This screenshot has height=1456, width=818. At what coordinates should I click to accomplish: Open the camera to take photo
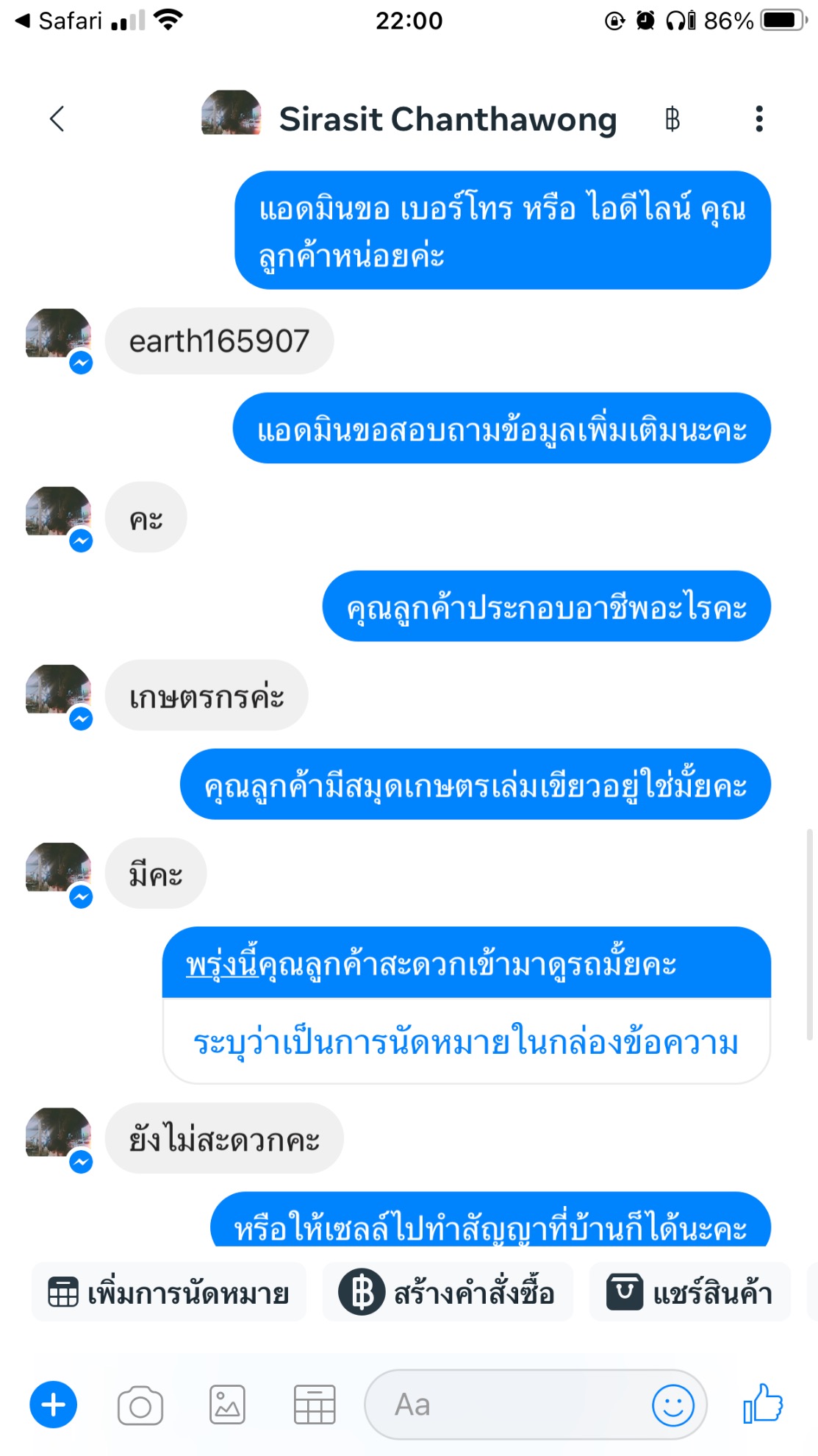click(x=140, y=1405)
